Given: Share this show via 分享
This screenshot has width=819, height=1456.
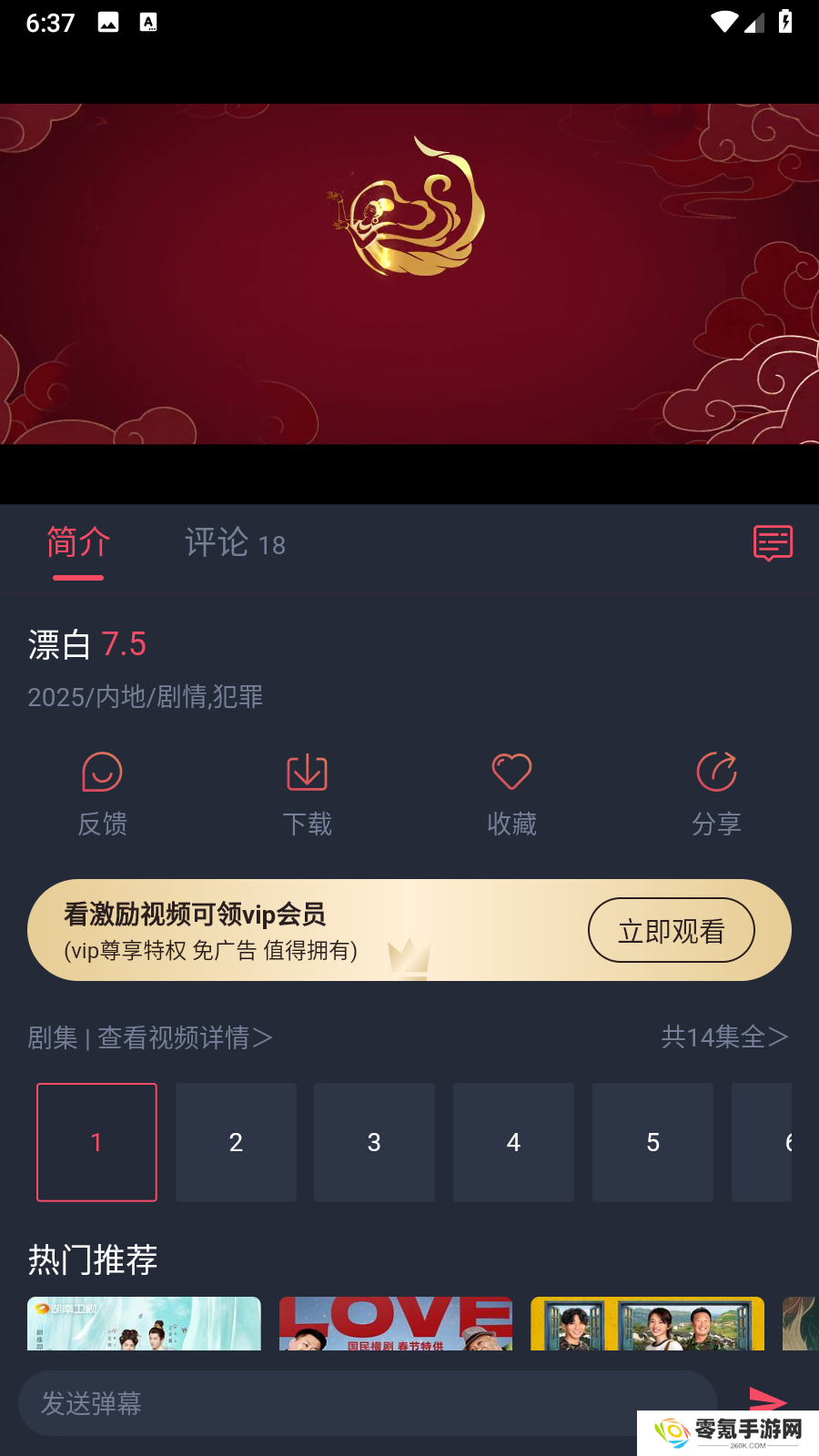Looking at the screenshot, I should (716, 794).
